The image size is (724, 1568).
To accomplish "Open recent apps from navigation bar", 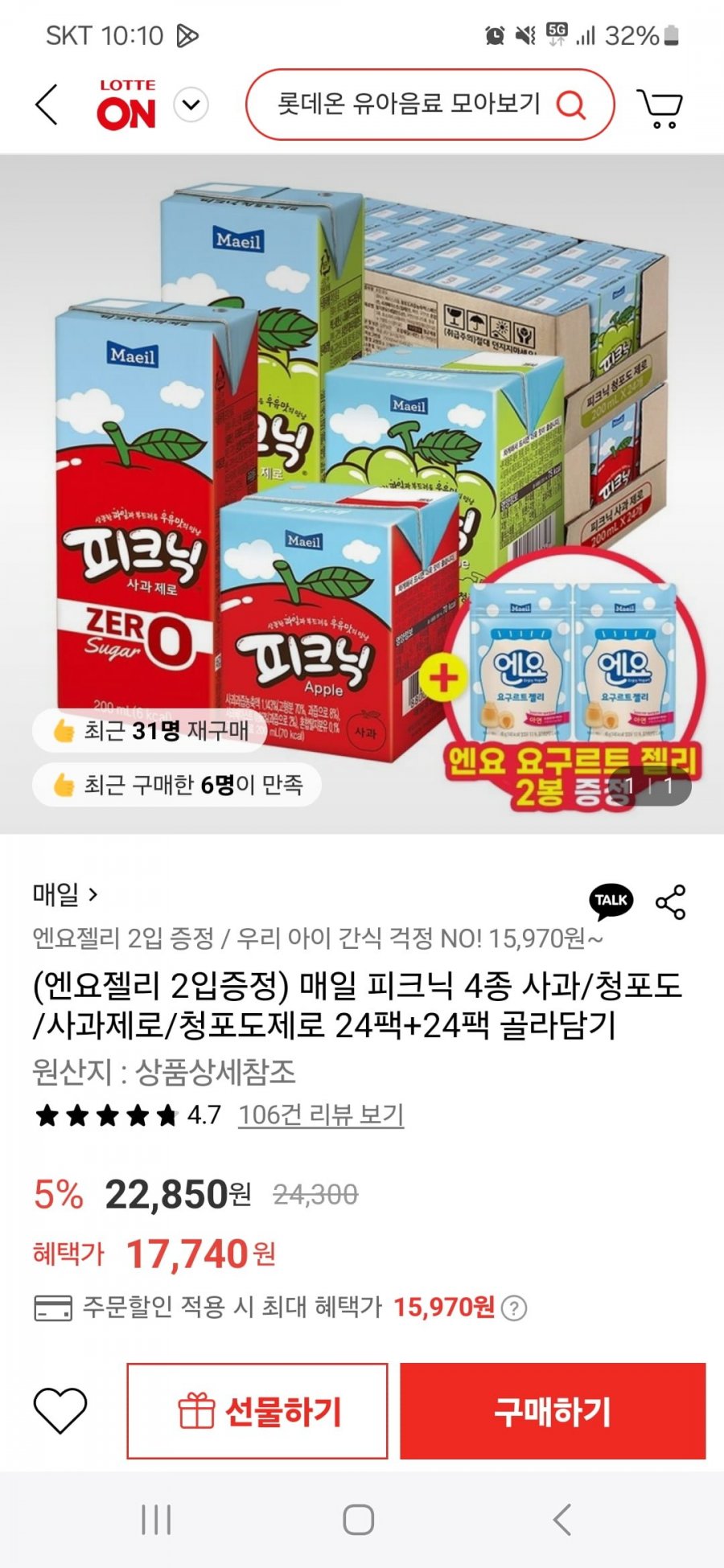I will 156,1520.
